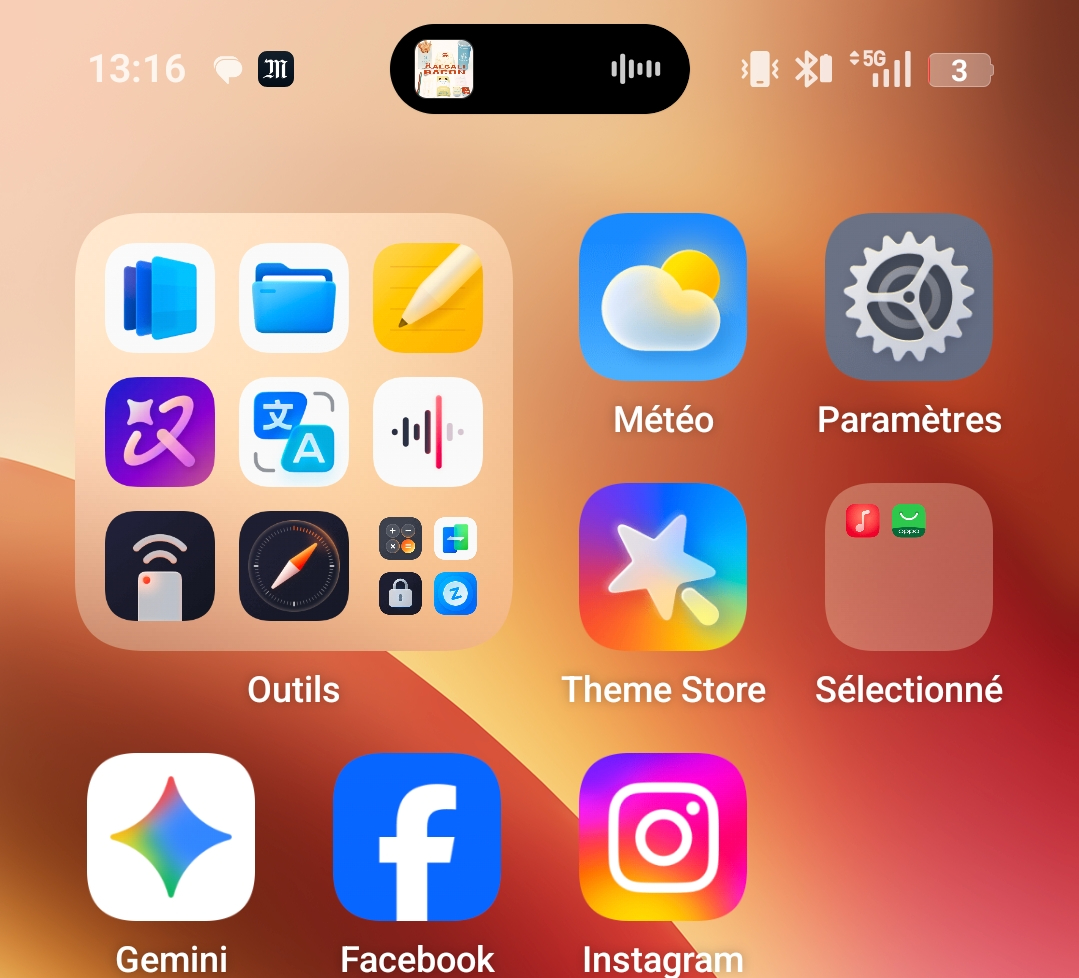Open Instagram
This screenshot has height=978, width=1079.
(663, 836)
